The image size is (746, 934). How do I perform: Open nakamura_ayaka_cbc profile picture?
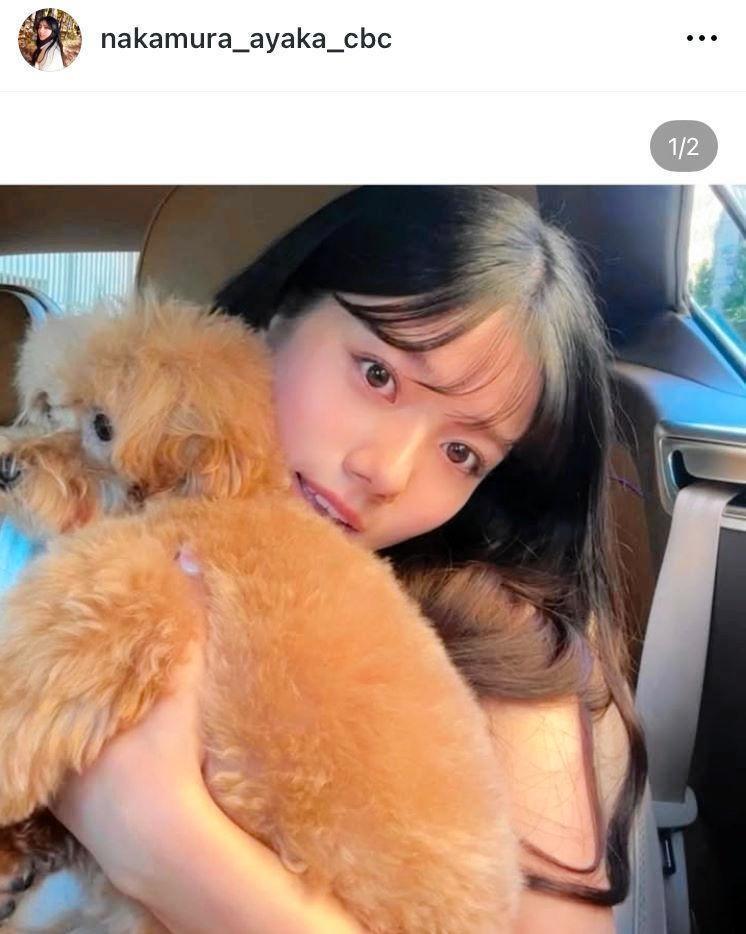coord(49,39)
